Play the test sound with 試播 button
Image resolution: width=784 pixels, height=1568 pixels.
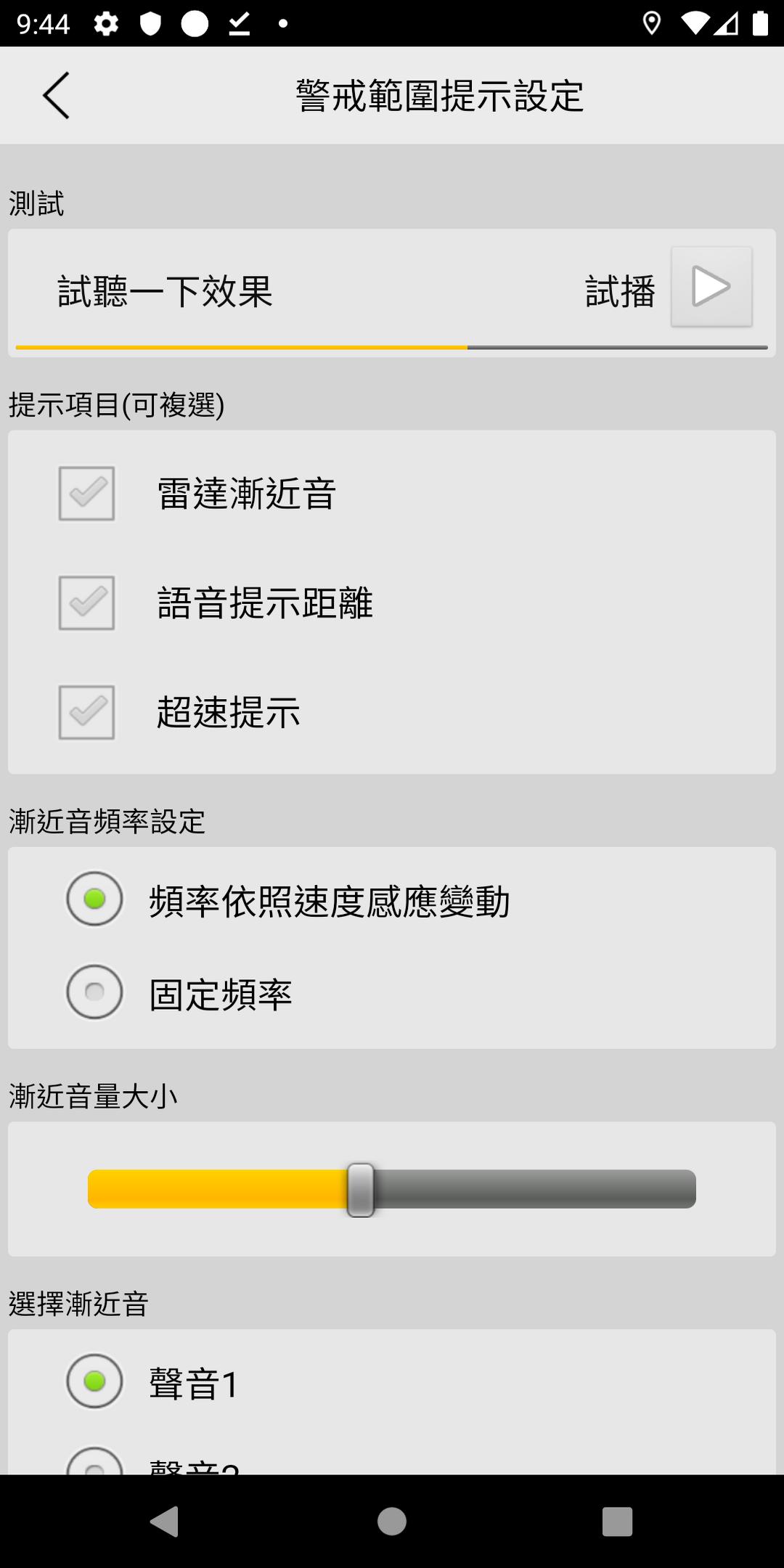(x=711, y=287)
